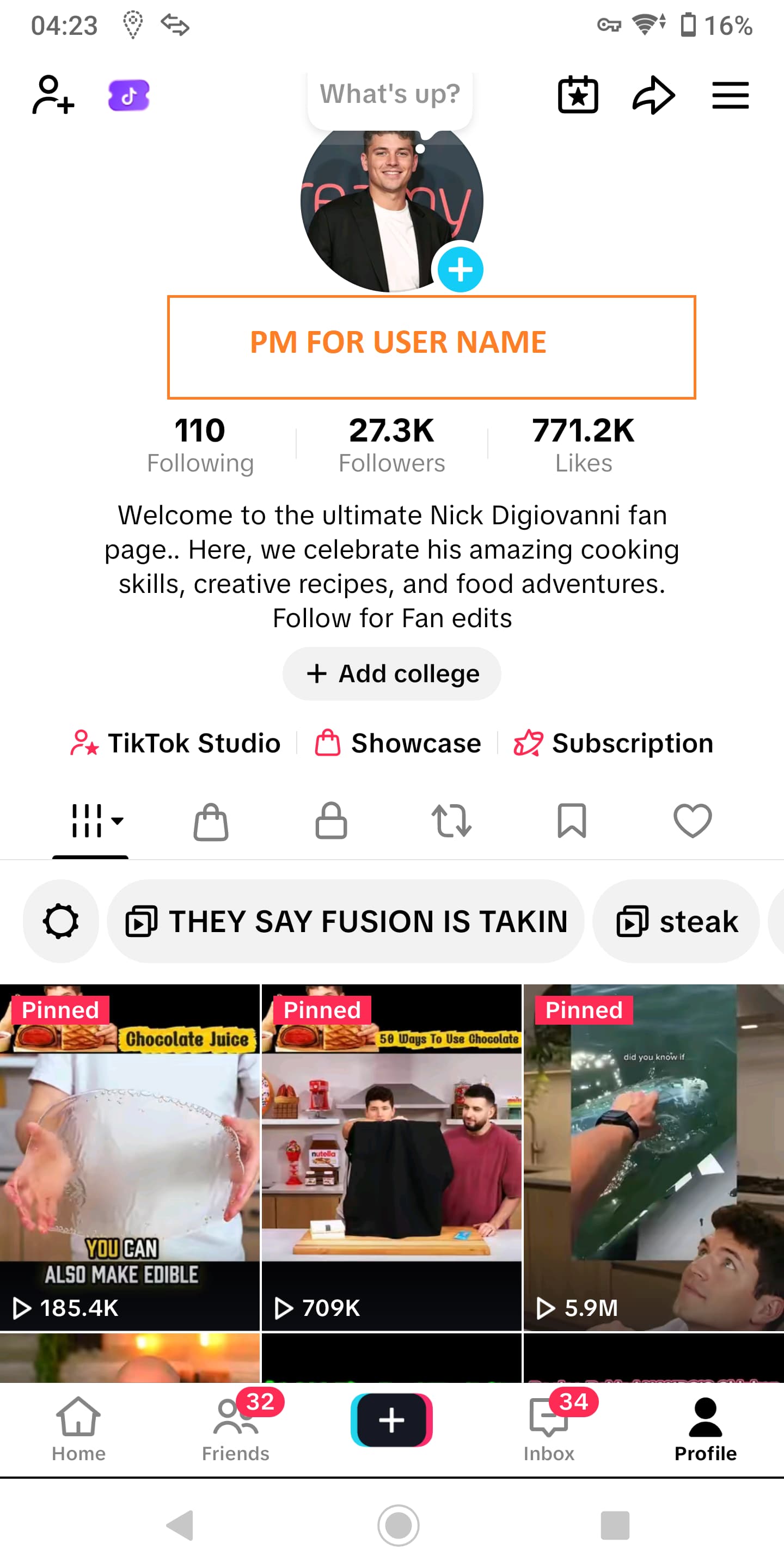Screen dimensions: 784x1568
Task: Open the hamburger menu
Action: 730,95
